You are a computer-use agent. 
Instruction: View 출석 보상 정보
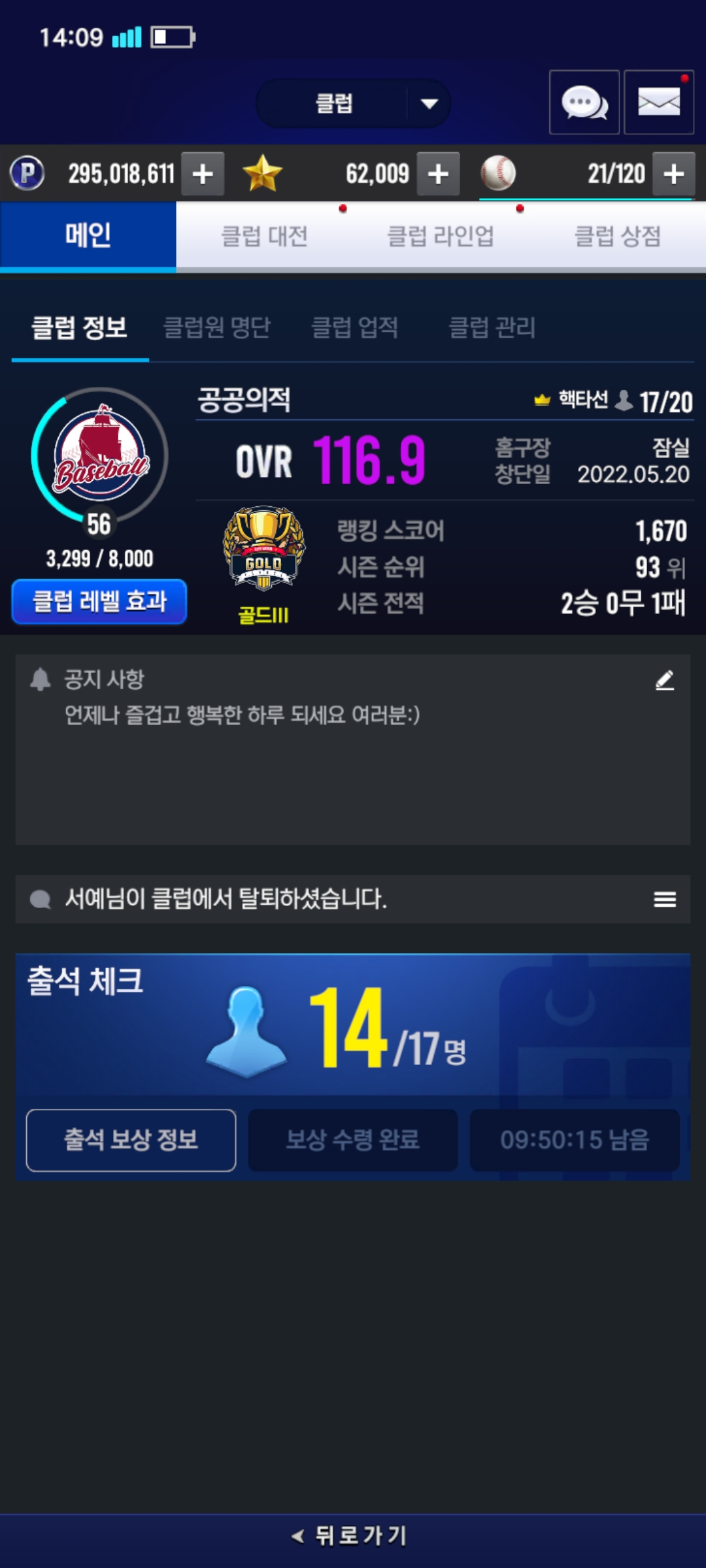coord(131,1140)
